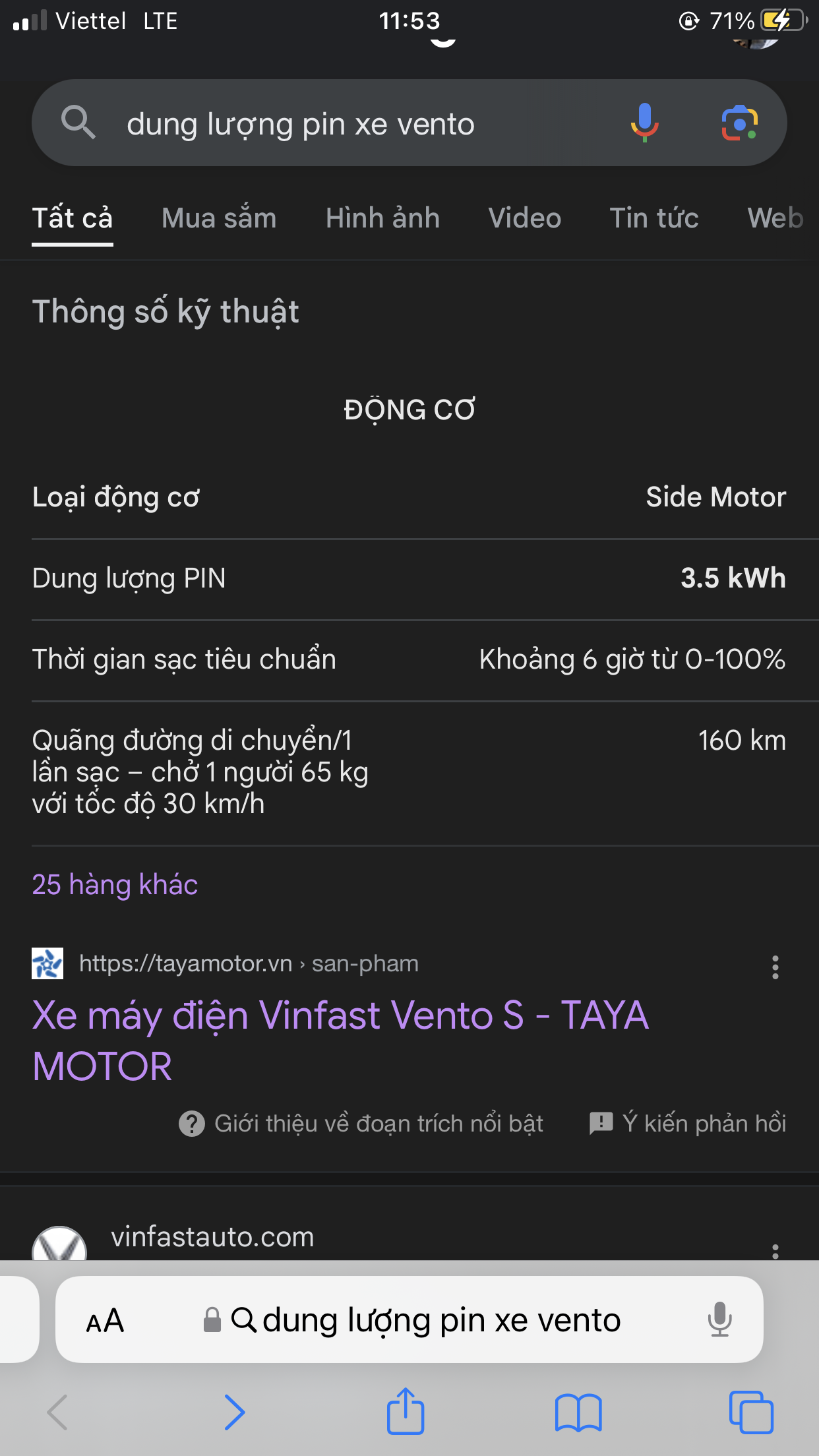Switch to the Mua sắm tab
The width and height of the screenshot is (819, 1456).
pos(219,218)
